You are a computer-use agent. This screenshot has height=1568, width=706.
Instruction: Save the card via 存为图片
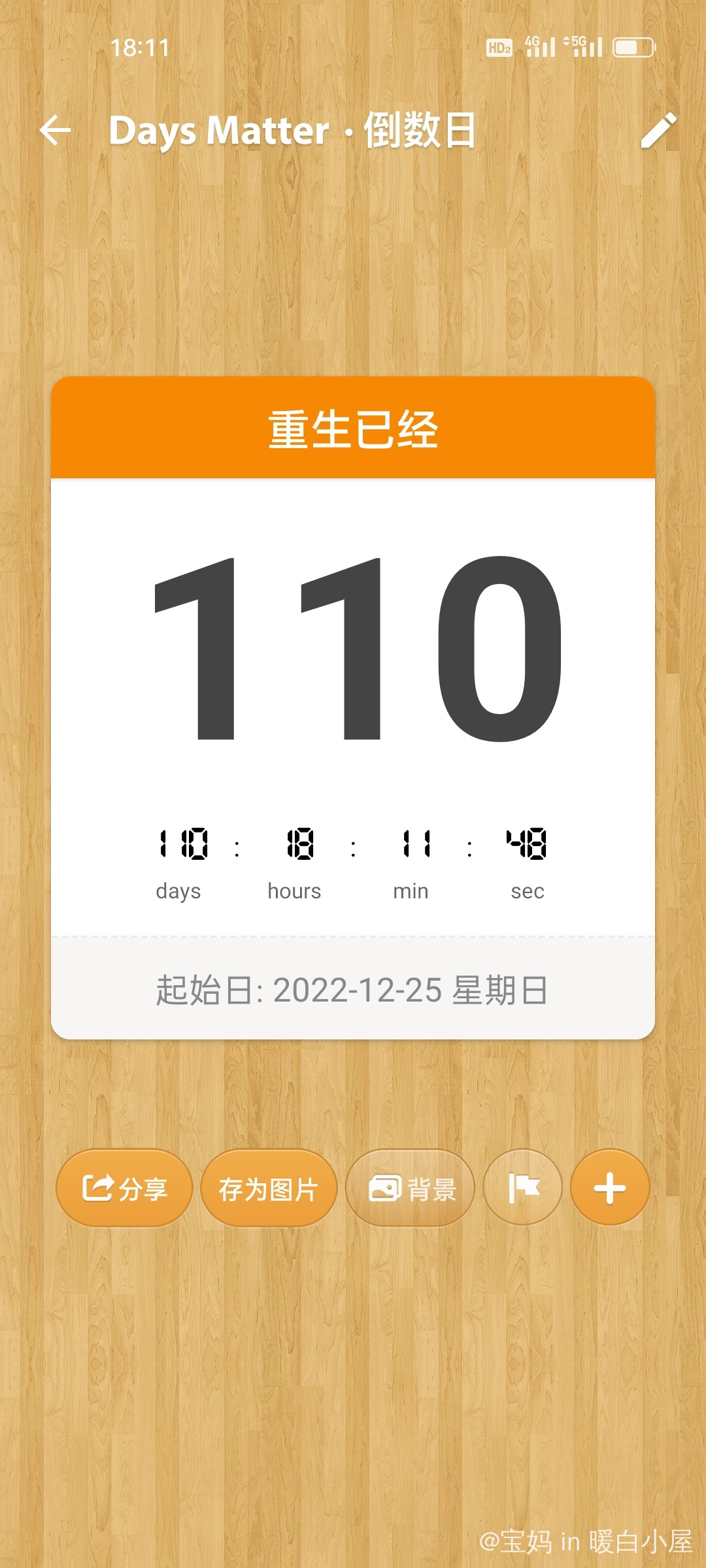point(269,1188)
